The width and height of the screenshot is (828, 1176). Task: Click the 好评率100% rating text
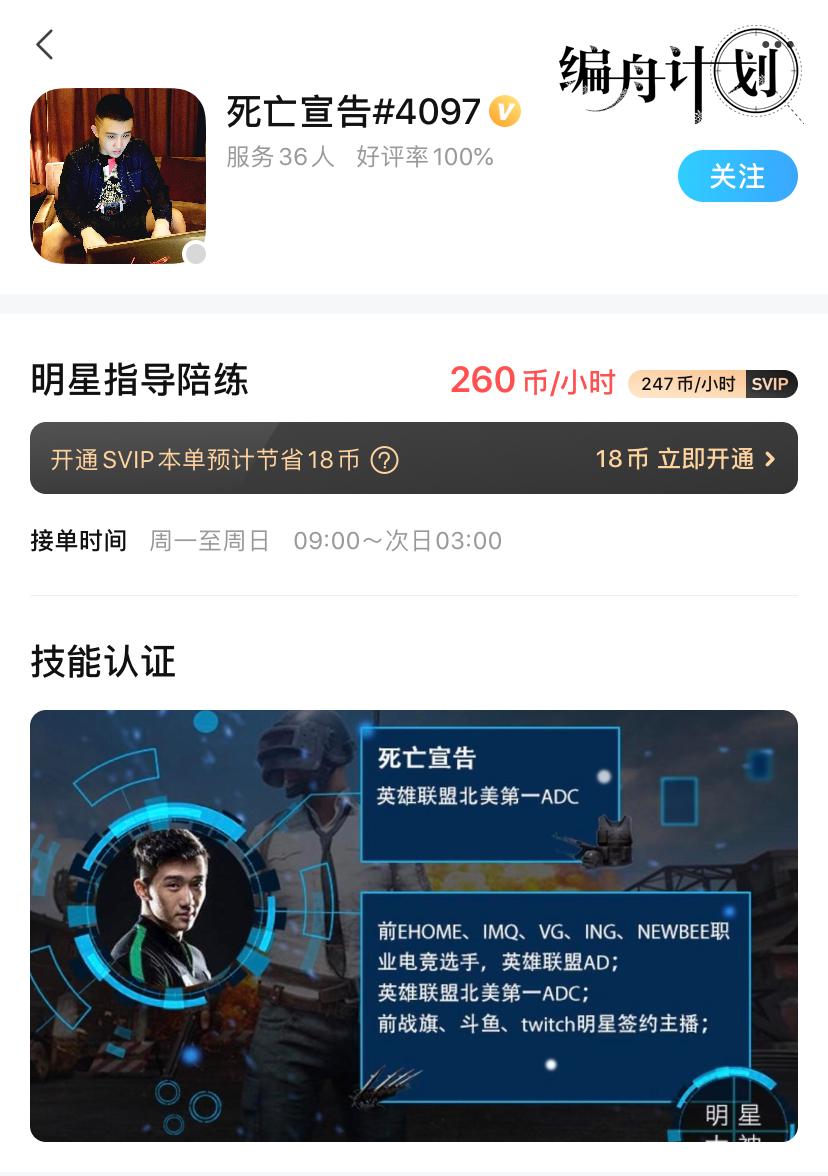425,158
